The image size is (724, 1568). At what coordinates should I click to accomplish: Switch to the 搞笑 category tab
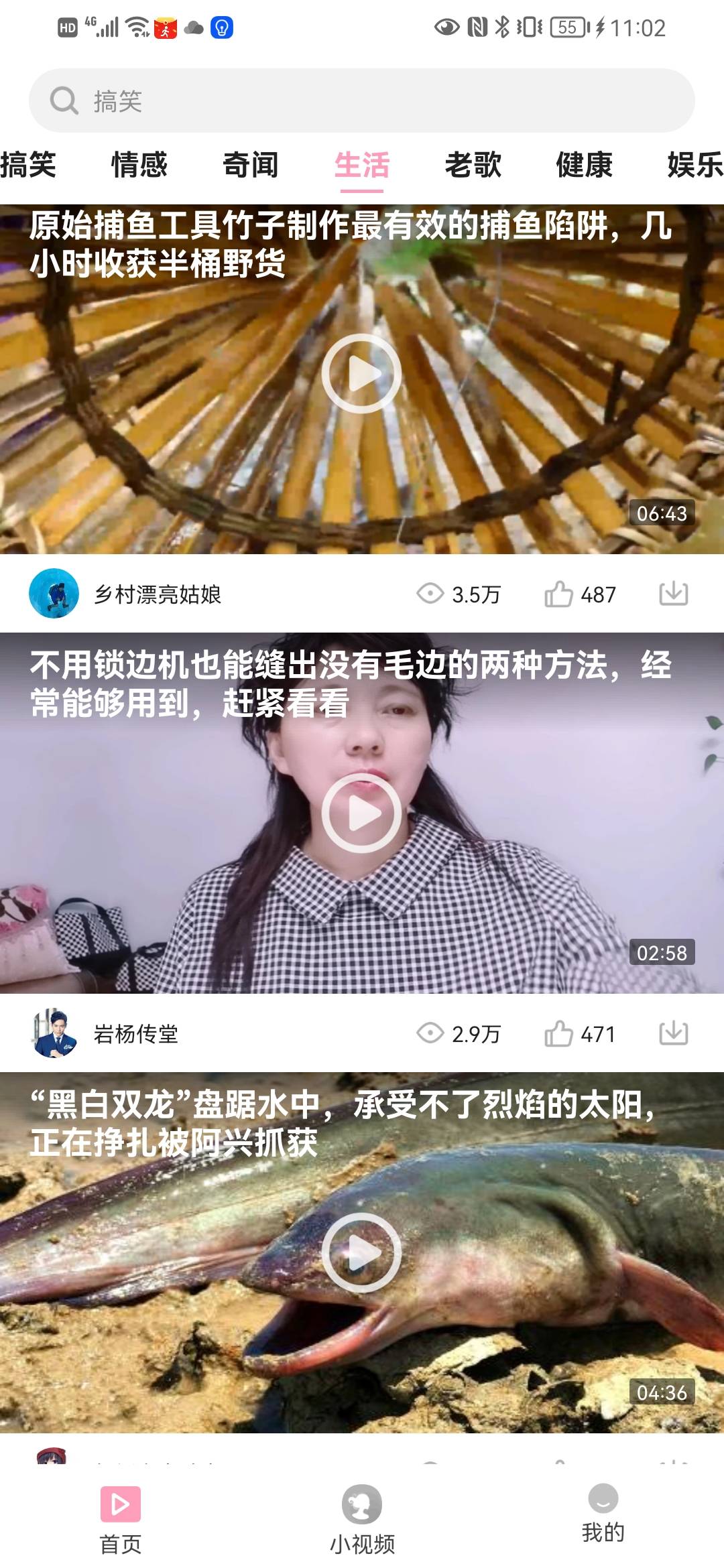point(28,165)
